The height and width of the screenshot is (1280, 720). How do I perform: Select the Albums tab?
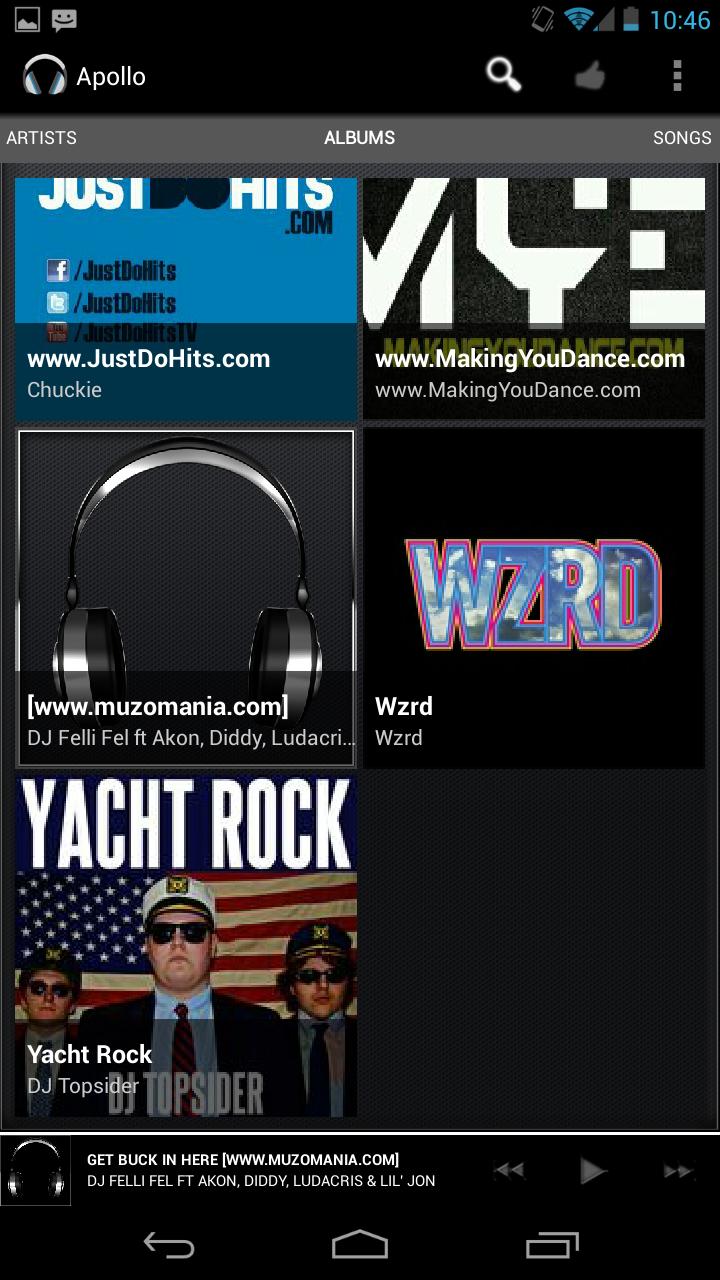click(359, 138)
